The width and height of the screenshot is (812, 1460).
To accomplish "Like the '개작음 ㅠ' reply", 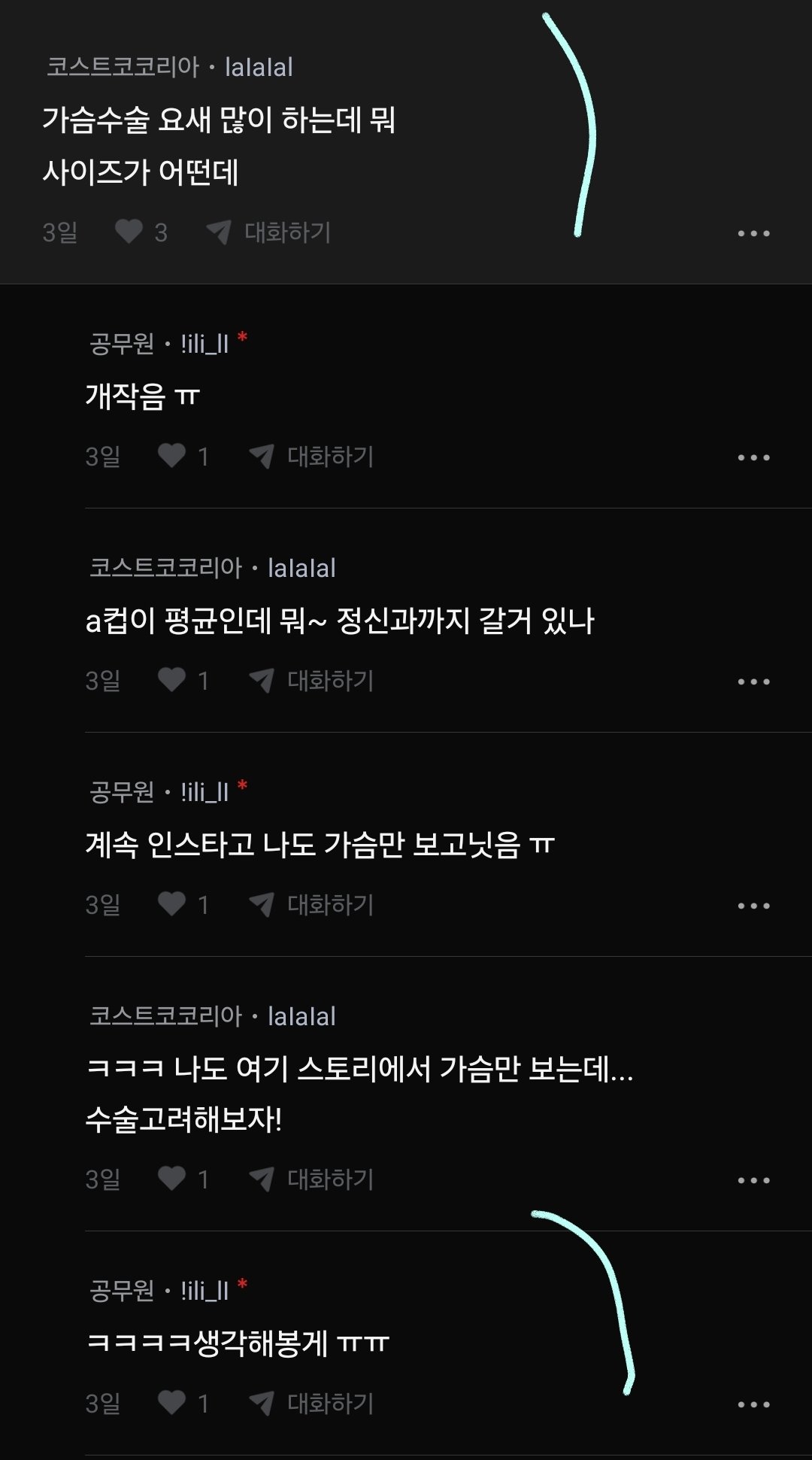I will (172, 456).
